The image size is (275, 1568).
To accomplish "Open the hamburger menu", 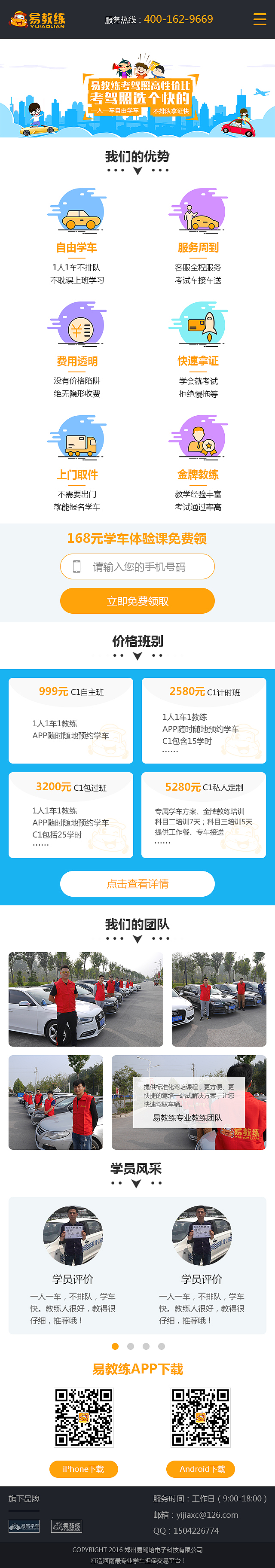I will [260, 19].
